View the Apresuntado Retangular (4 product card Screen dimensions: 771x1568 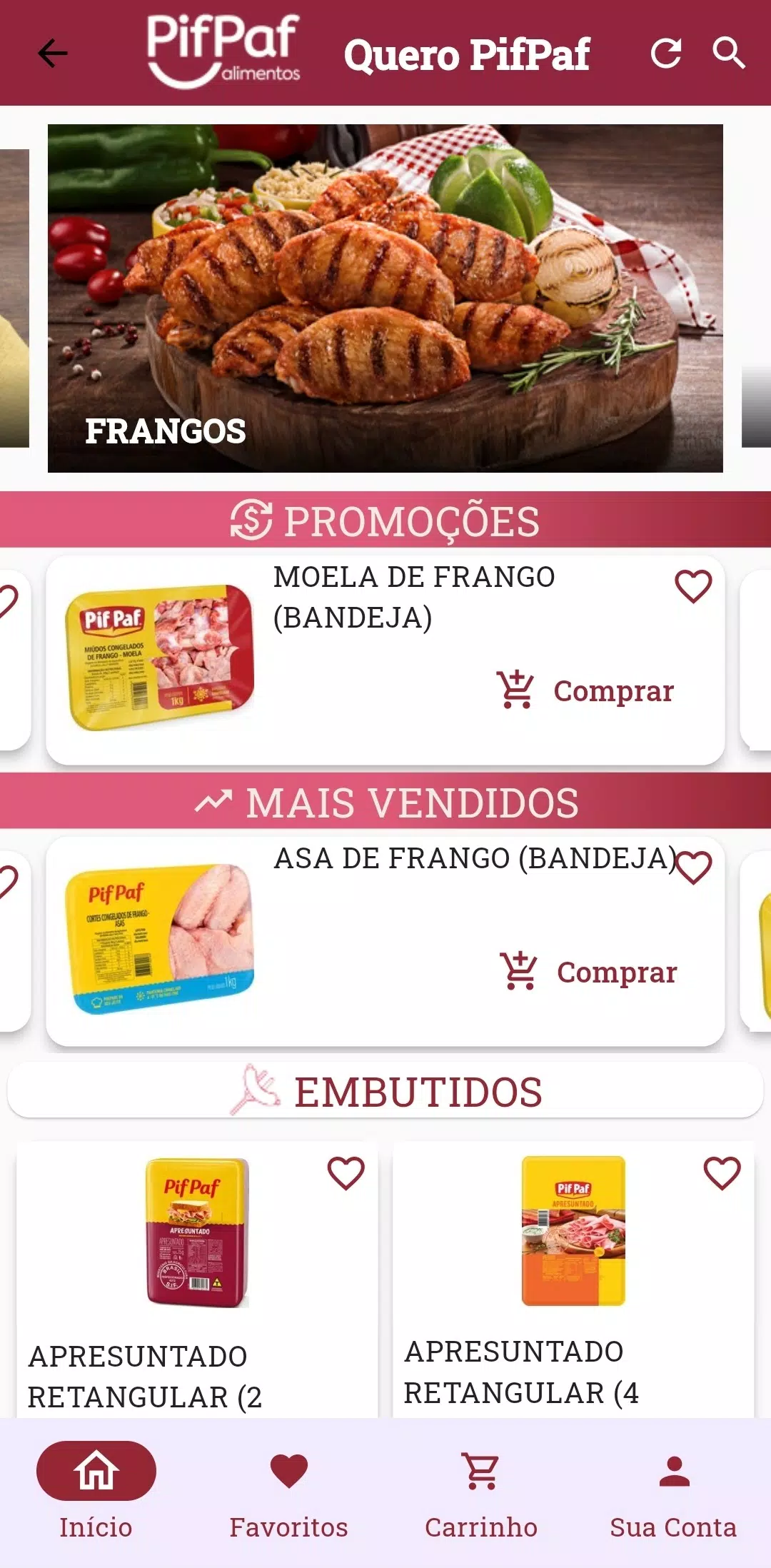point(573,1280)
